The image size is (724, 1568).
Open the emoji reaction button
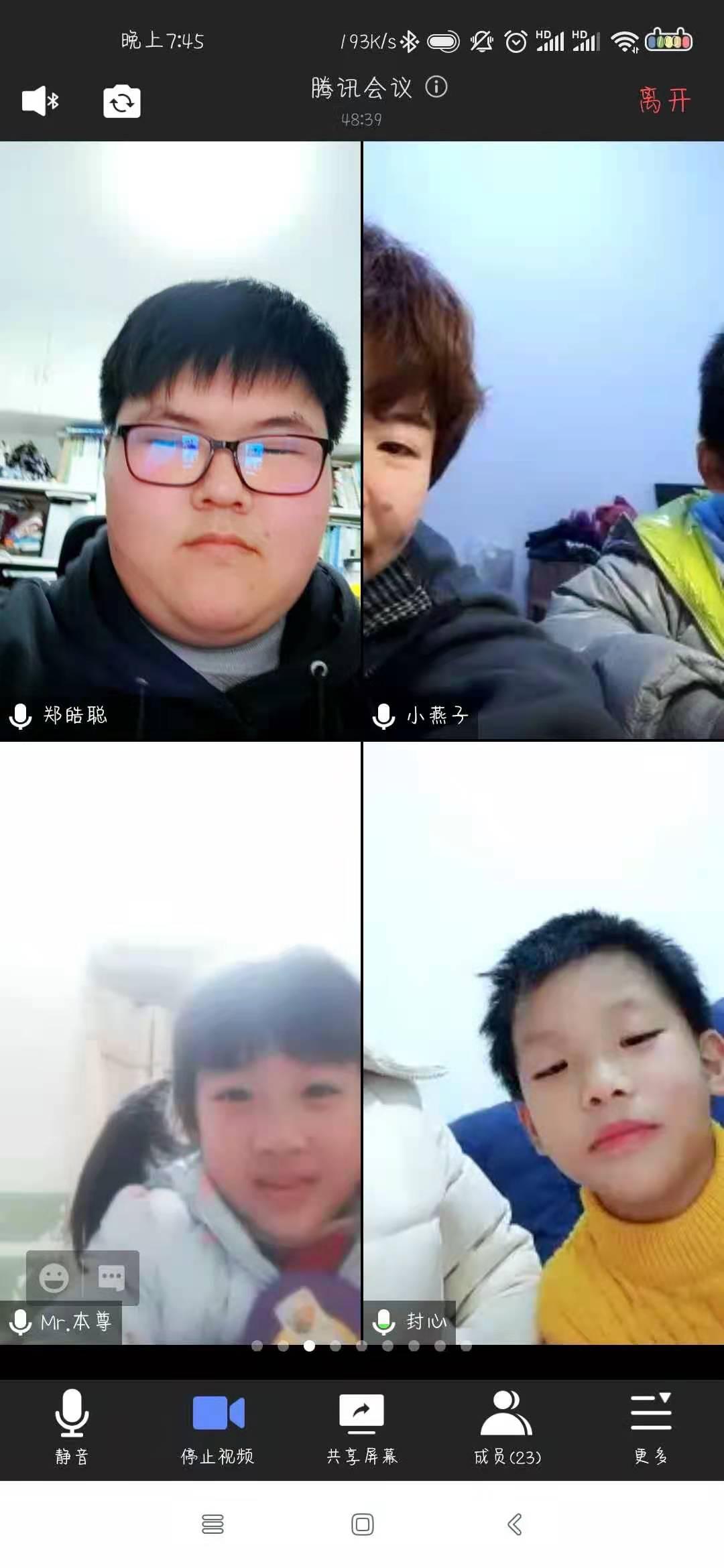pyautogui.click(x=54, y=1278)
